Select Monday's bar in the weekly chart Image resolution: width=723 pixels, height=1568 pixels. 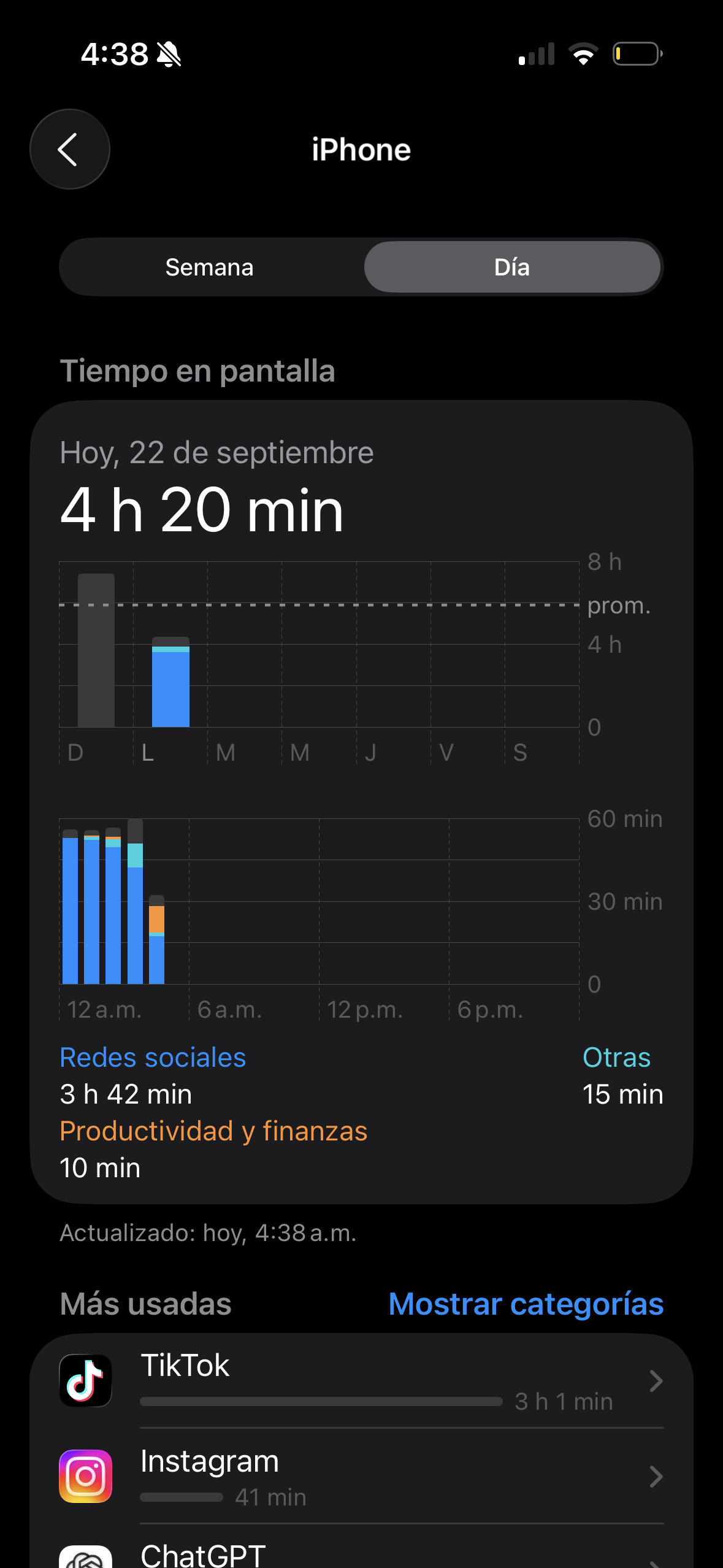[x=170, y=682]
